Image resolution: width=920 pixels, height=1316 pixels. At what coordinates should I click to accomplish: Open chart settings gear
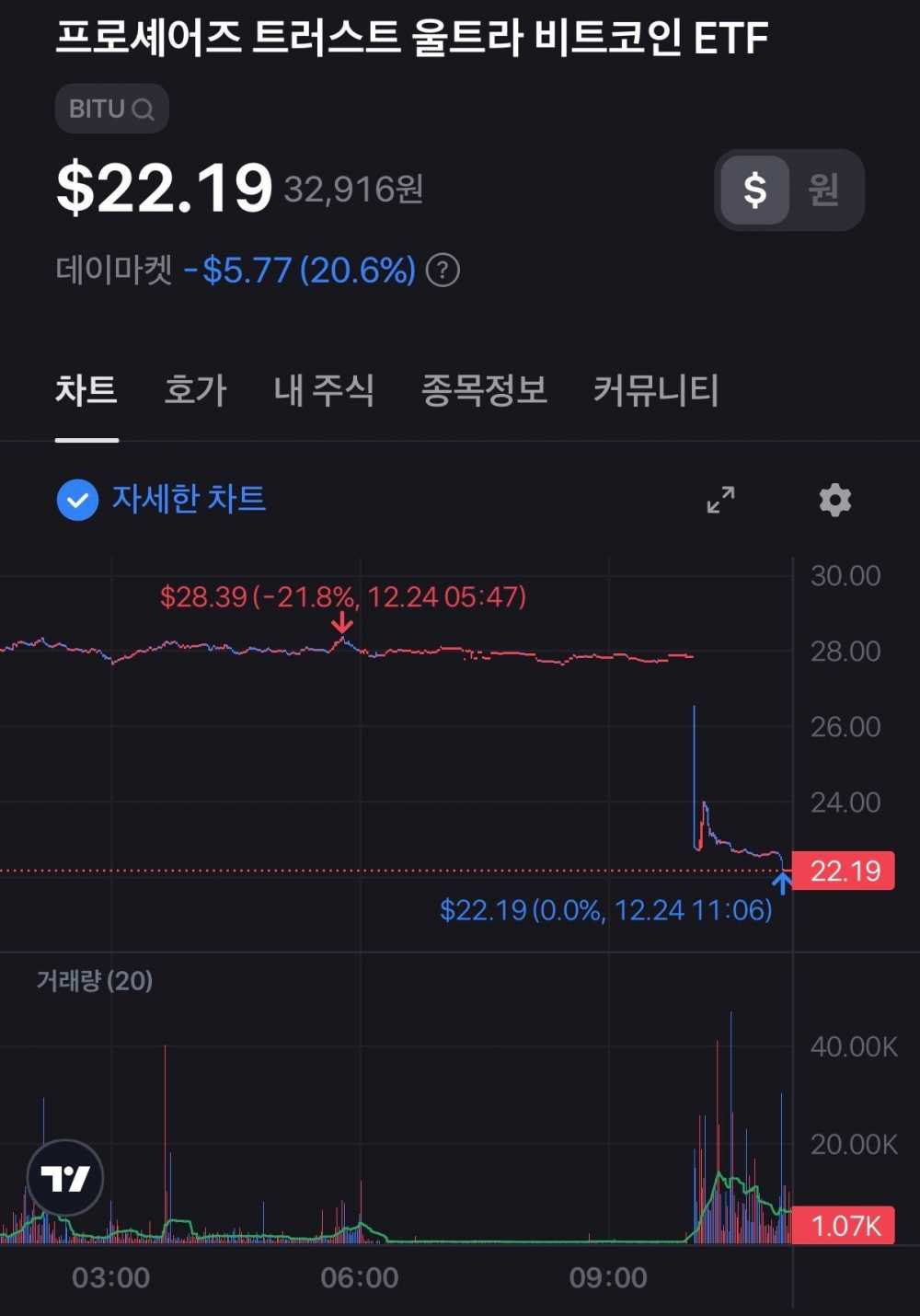click(x=835, y=500)
